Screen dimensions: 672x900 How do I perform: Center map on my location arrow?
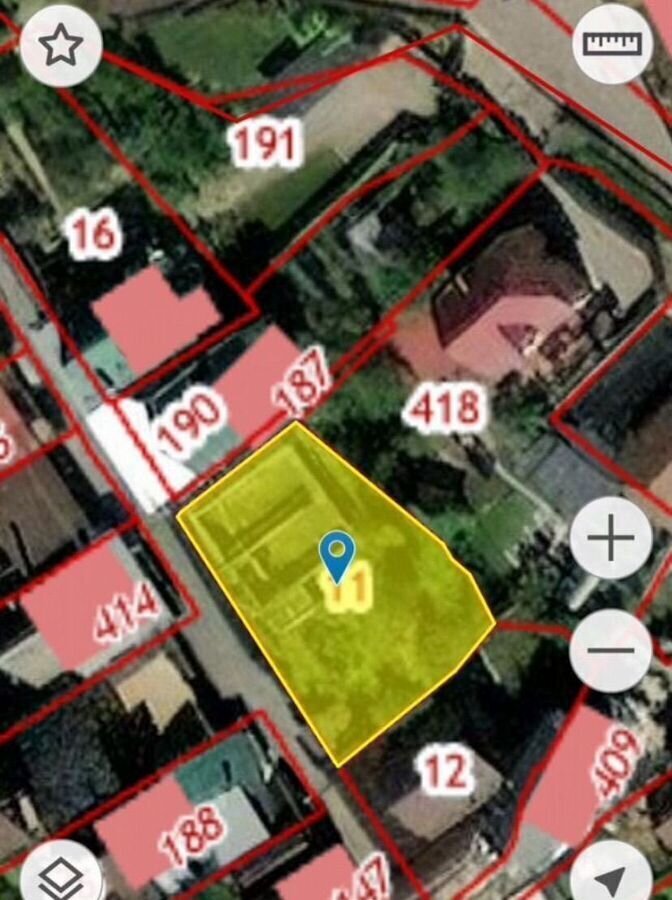(x=611, y=878)
